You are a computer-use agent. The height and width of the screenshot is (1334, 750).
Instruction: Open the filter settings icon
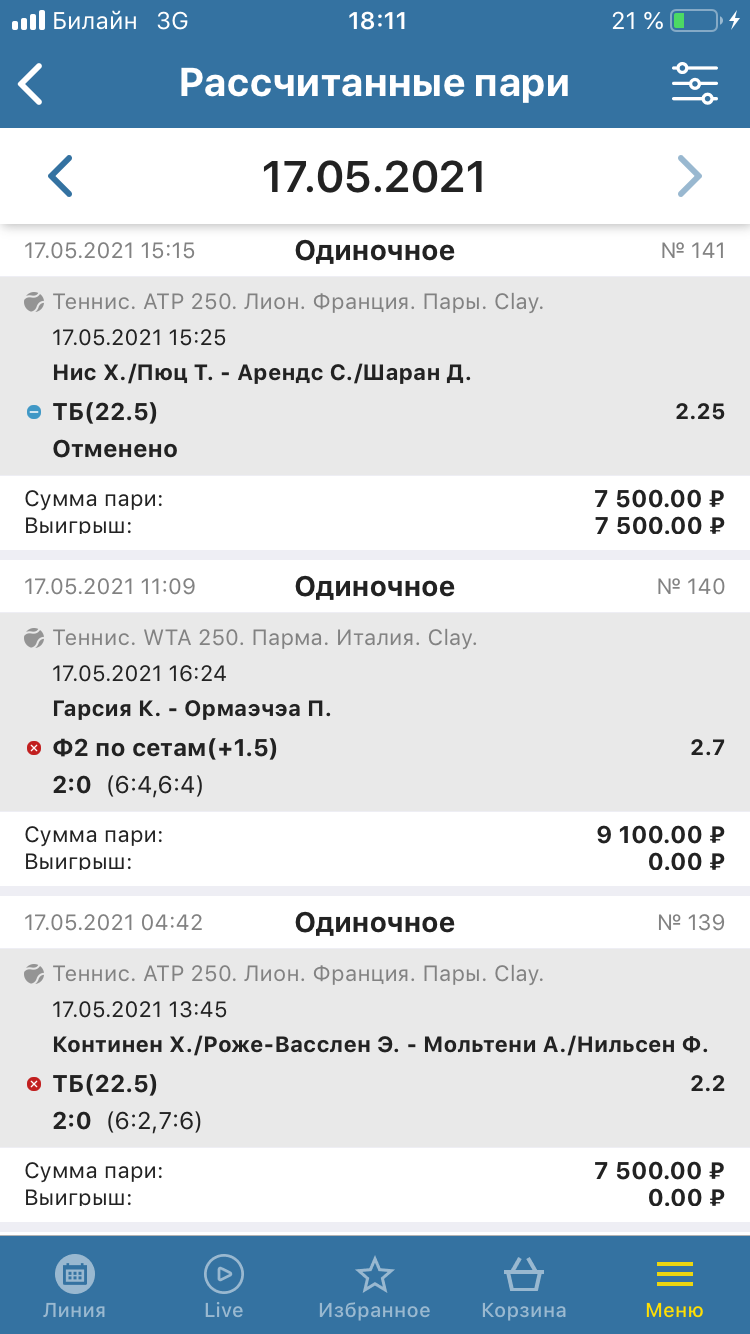(694, 84)
